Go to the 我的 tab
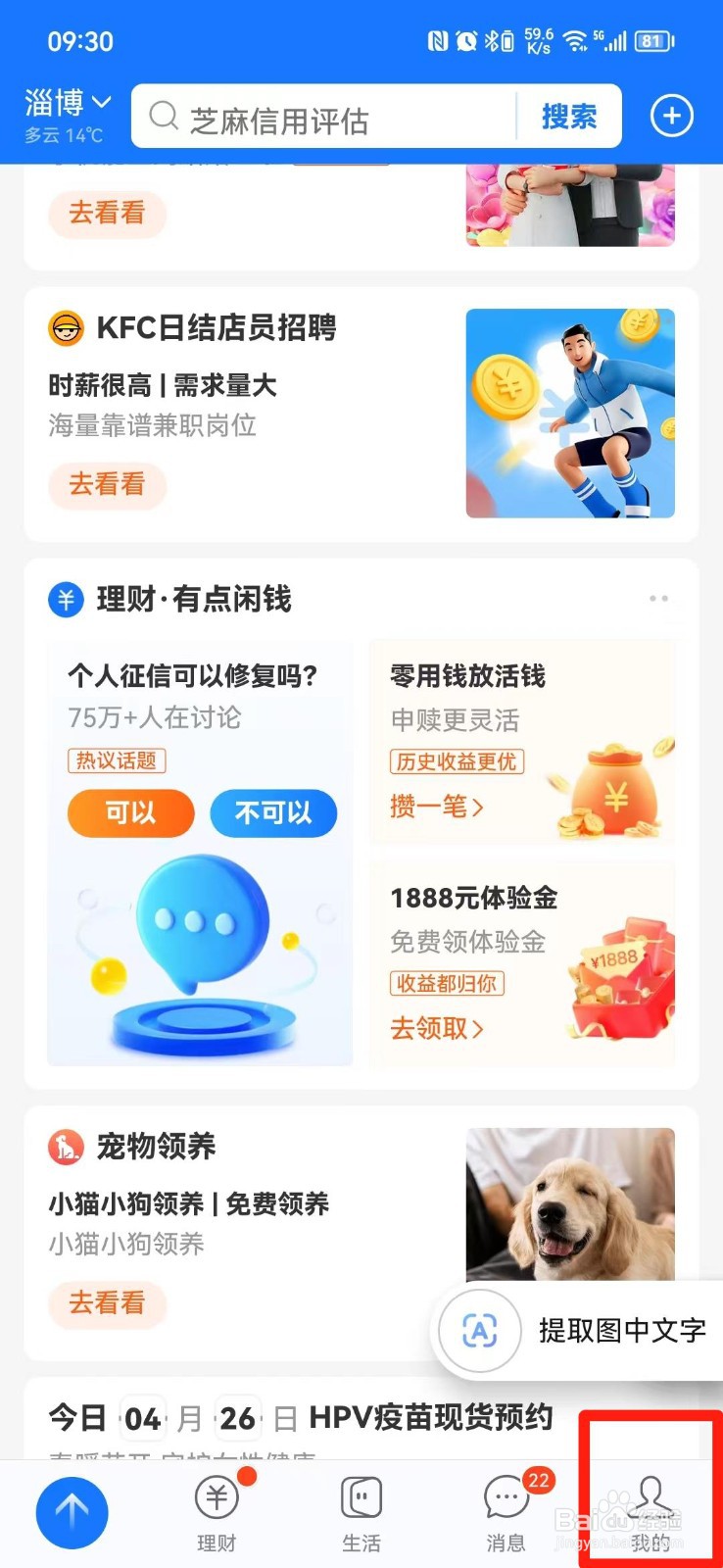This screenshot has width=723, height=1568. (651, 1514)
